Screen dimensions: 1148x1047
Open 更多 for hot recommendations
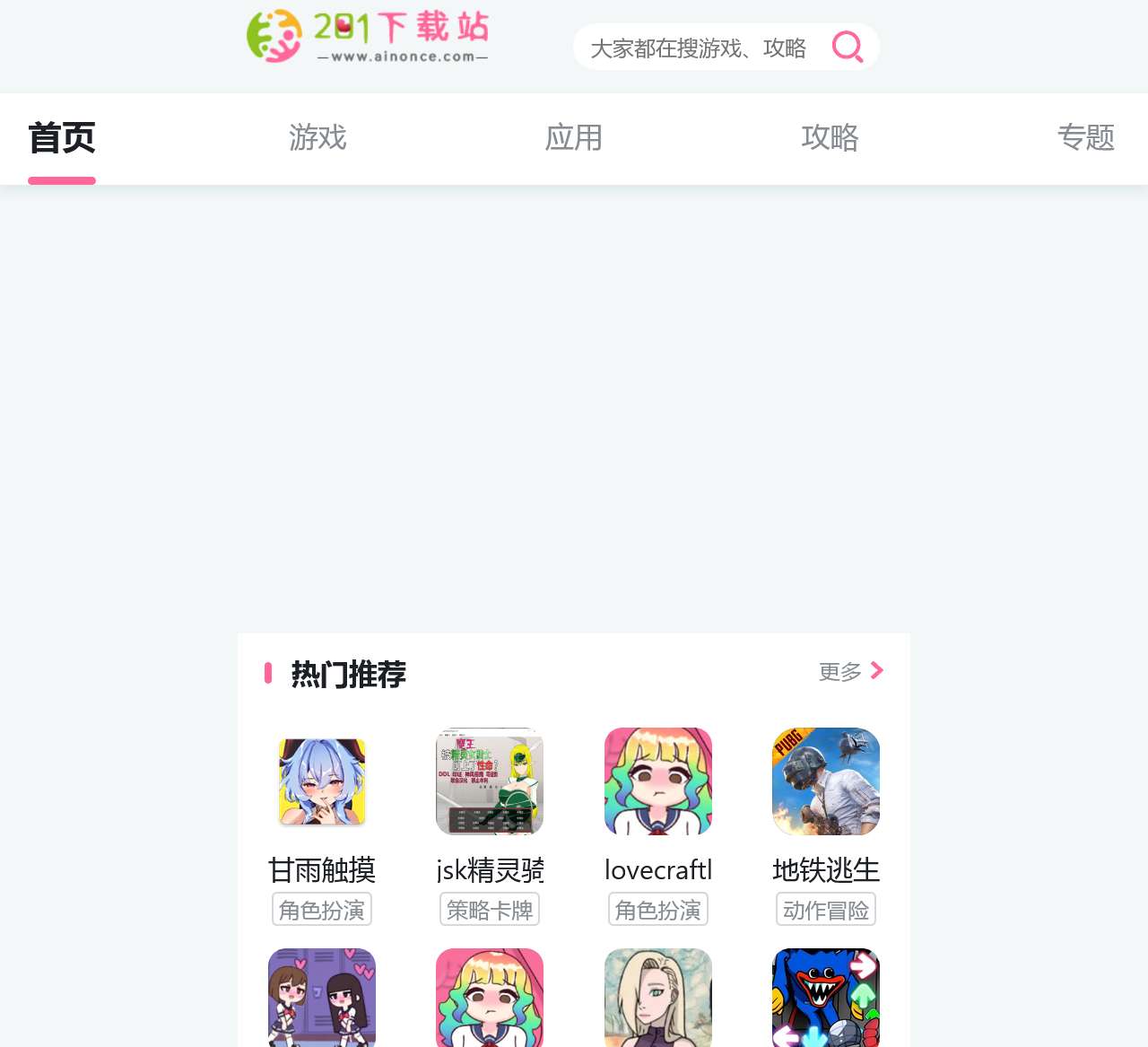coord(850,671)
